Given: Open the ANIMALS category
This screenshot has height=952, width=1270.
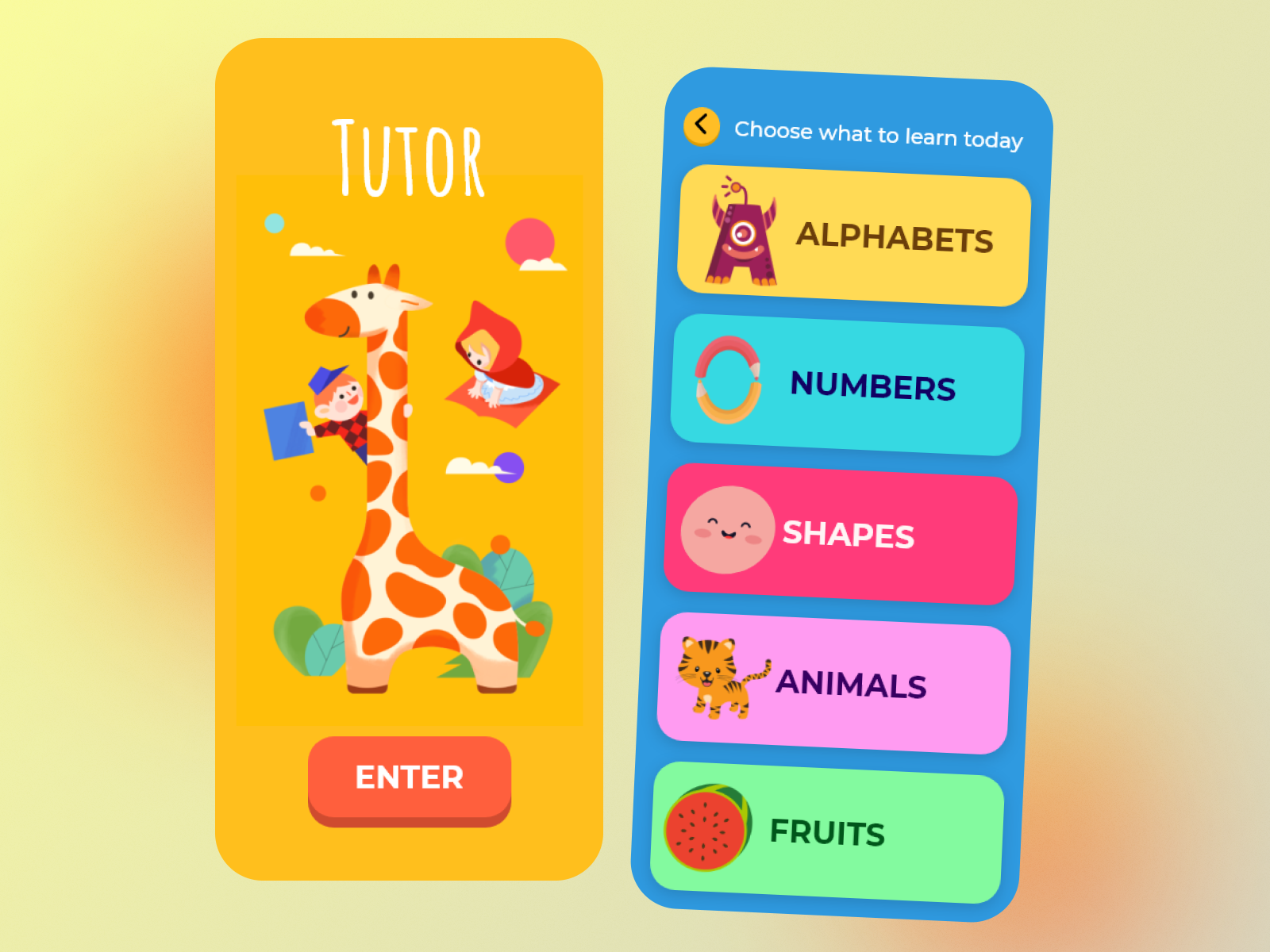Looking at the screenshot, I should pos(834,683).
